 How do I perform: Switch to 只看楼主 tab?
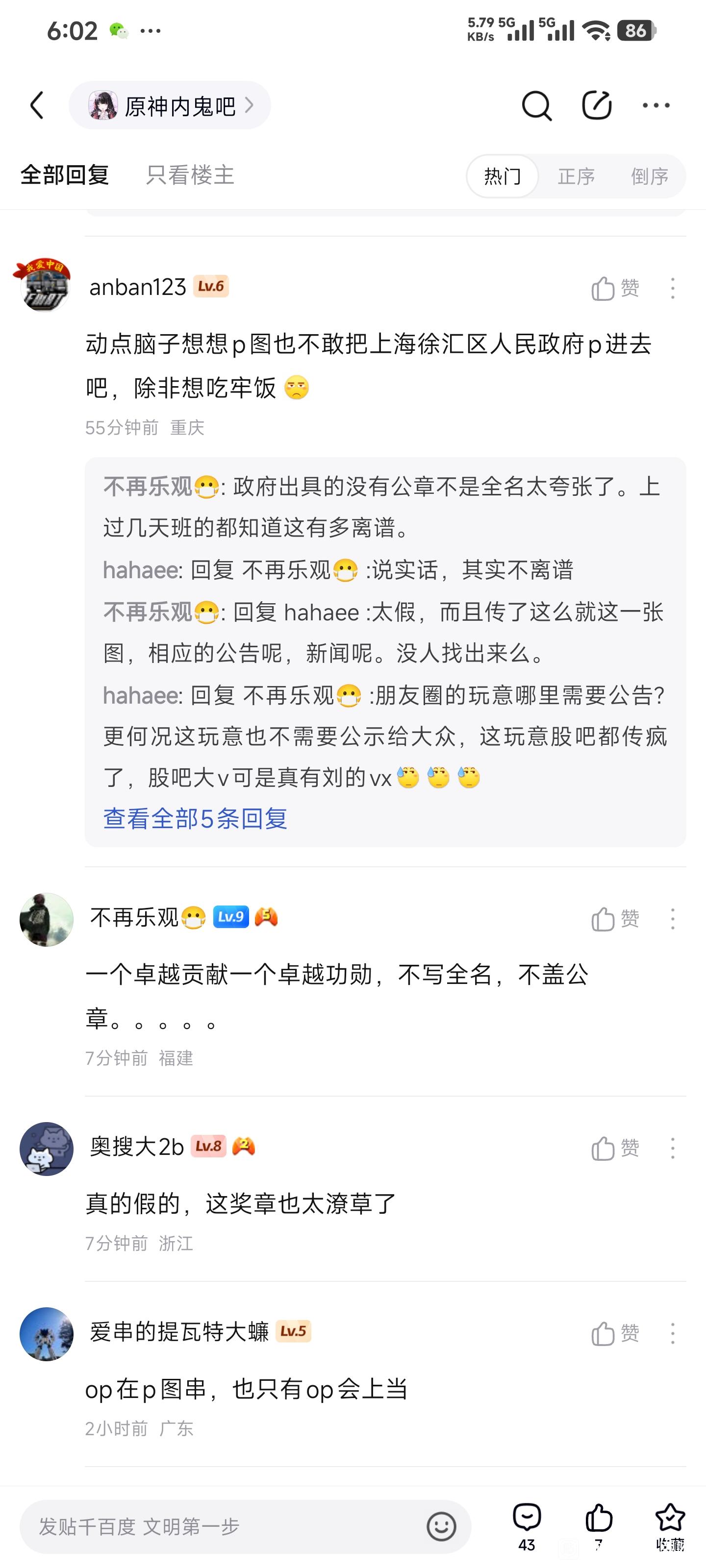click(190, 175)
